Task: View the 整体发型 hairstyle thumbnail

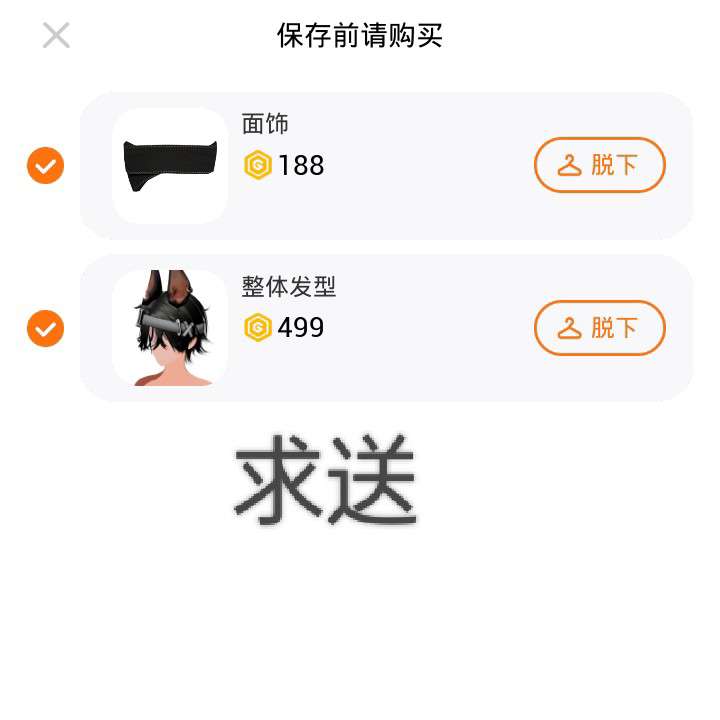Action: click(x=170, y=328)
